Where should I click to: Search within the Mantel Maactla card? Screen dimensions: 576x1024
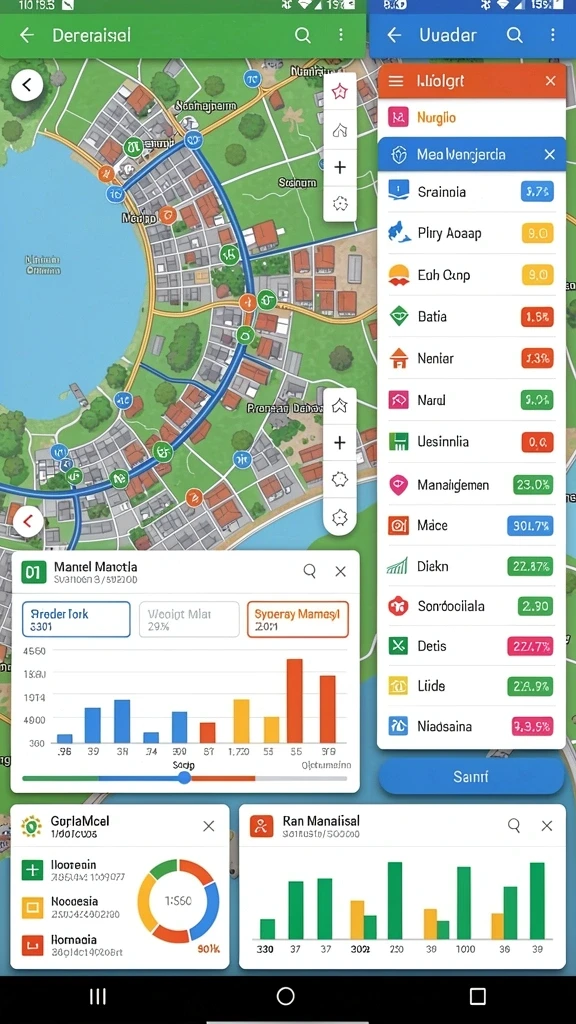310,571
